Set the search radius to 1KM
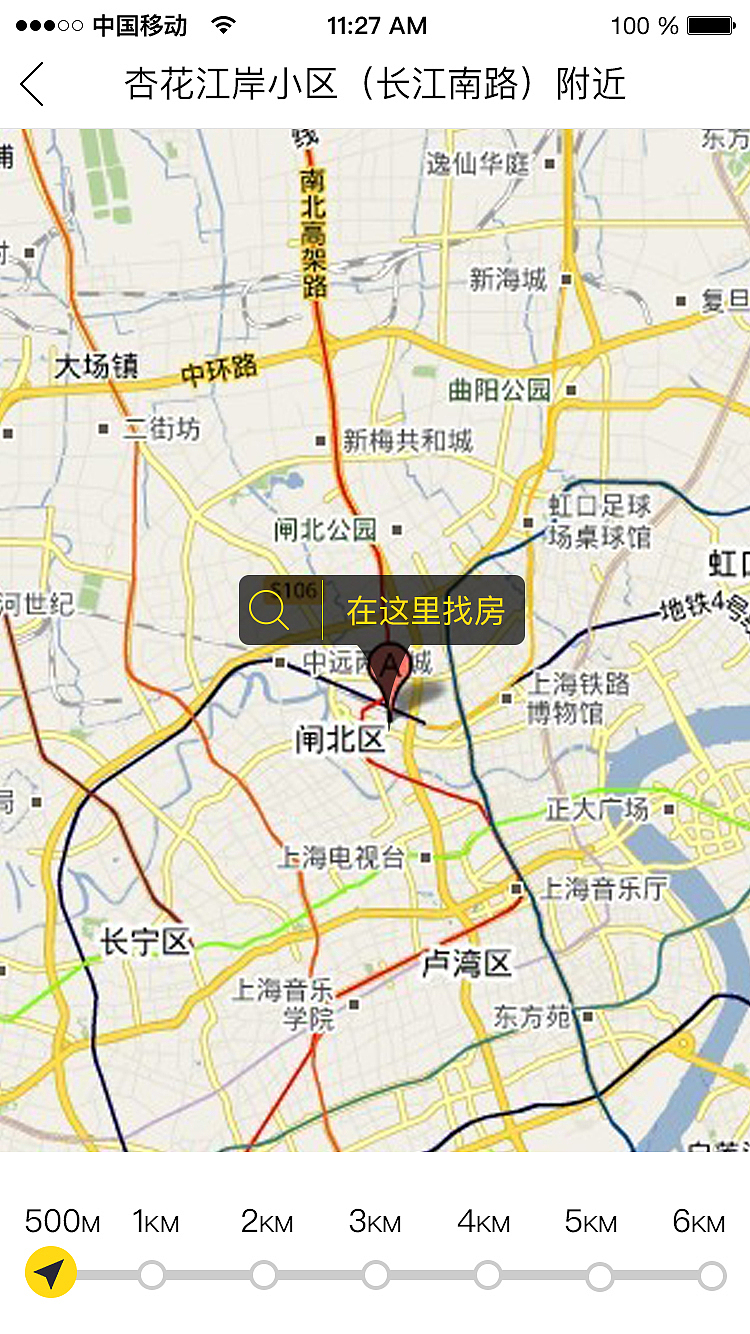 (152, 1275)
